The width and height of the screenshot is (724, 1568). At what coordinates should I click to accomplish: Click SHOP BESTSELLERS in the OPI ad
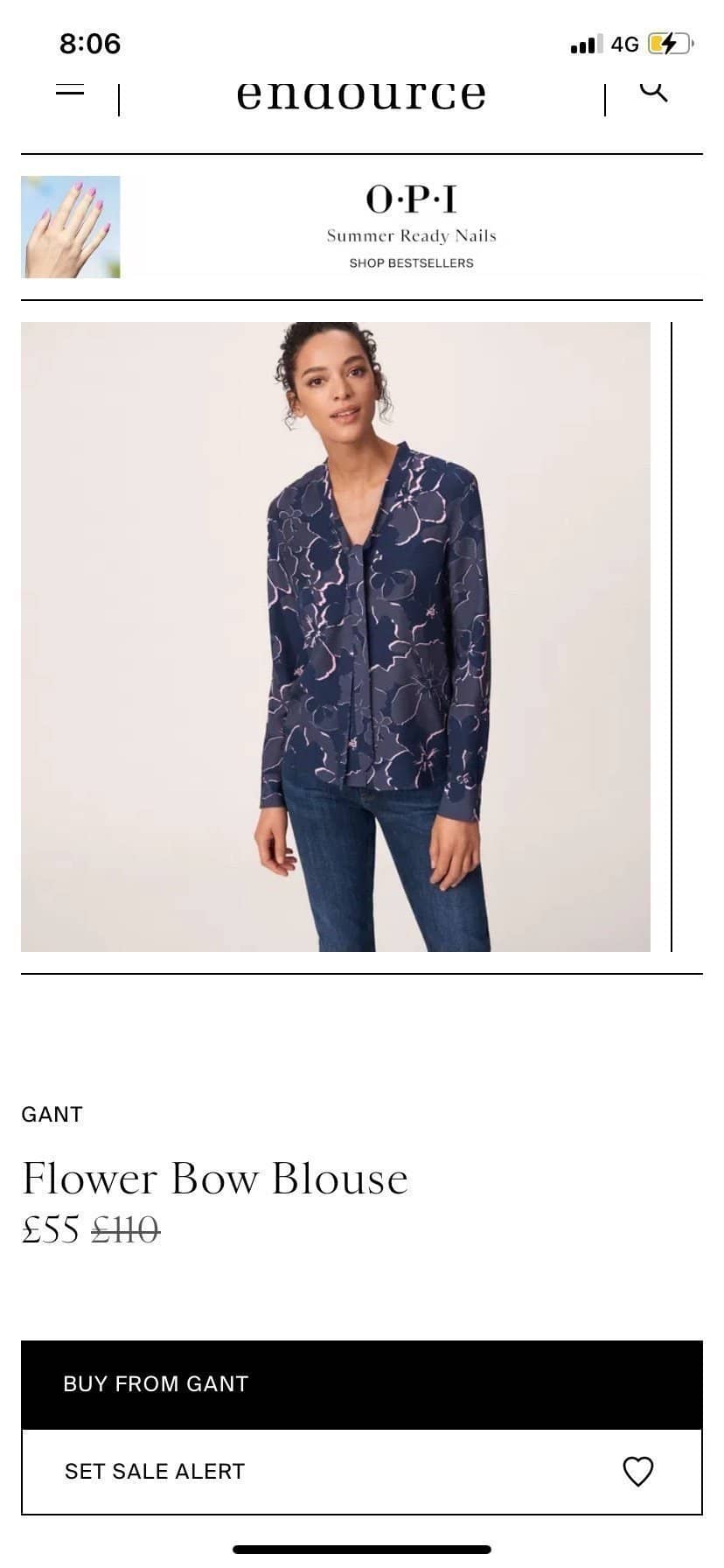[x=411, y=262]
